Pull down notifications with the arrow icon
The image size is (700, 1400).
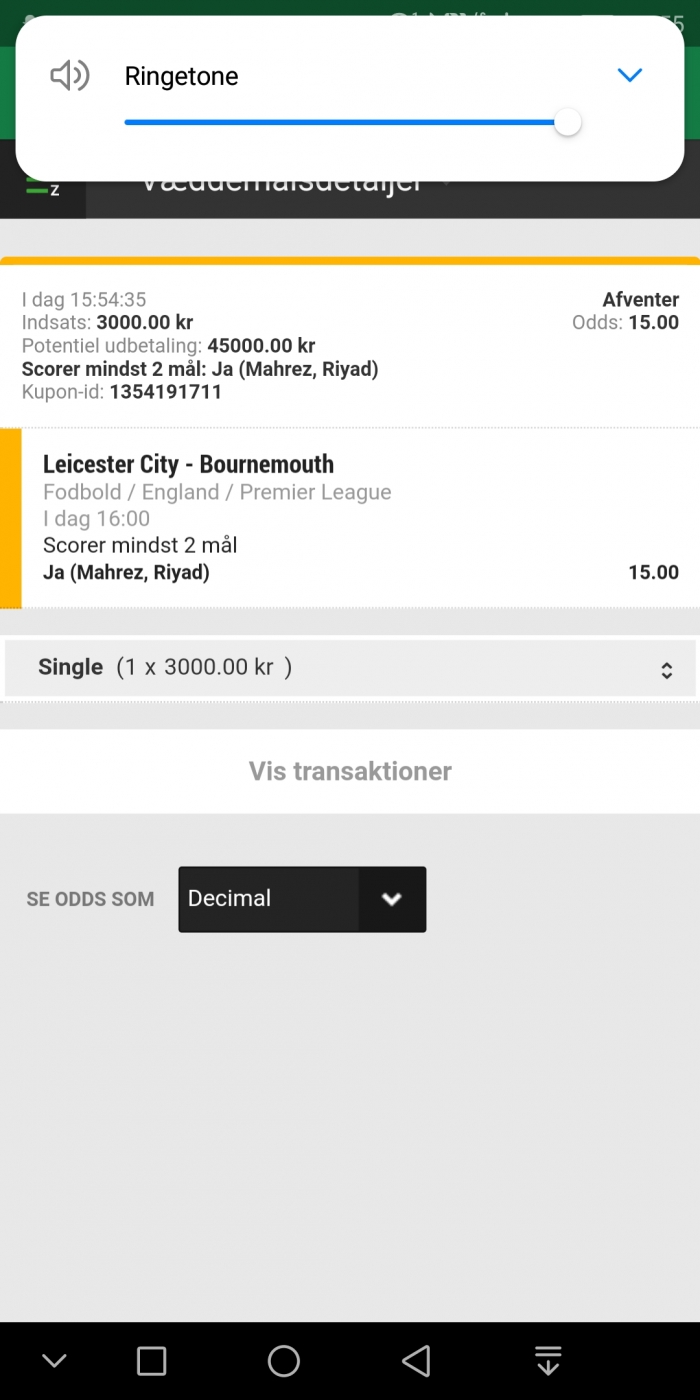coord(548,1361)
